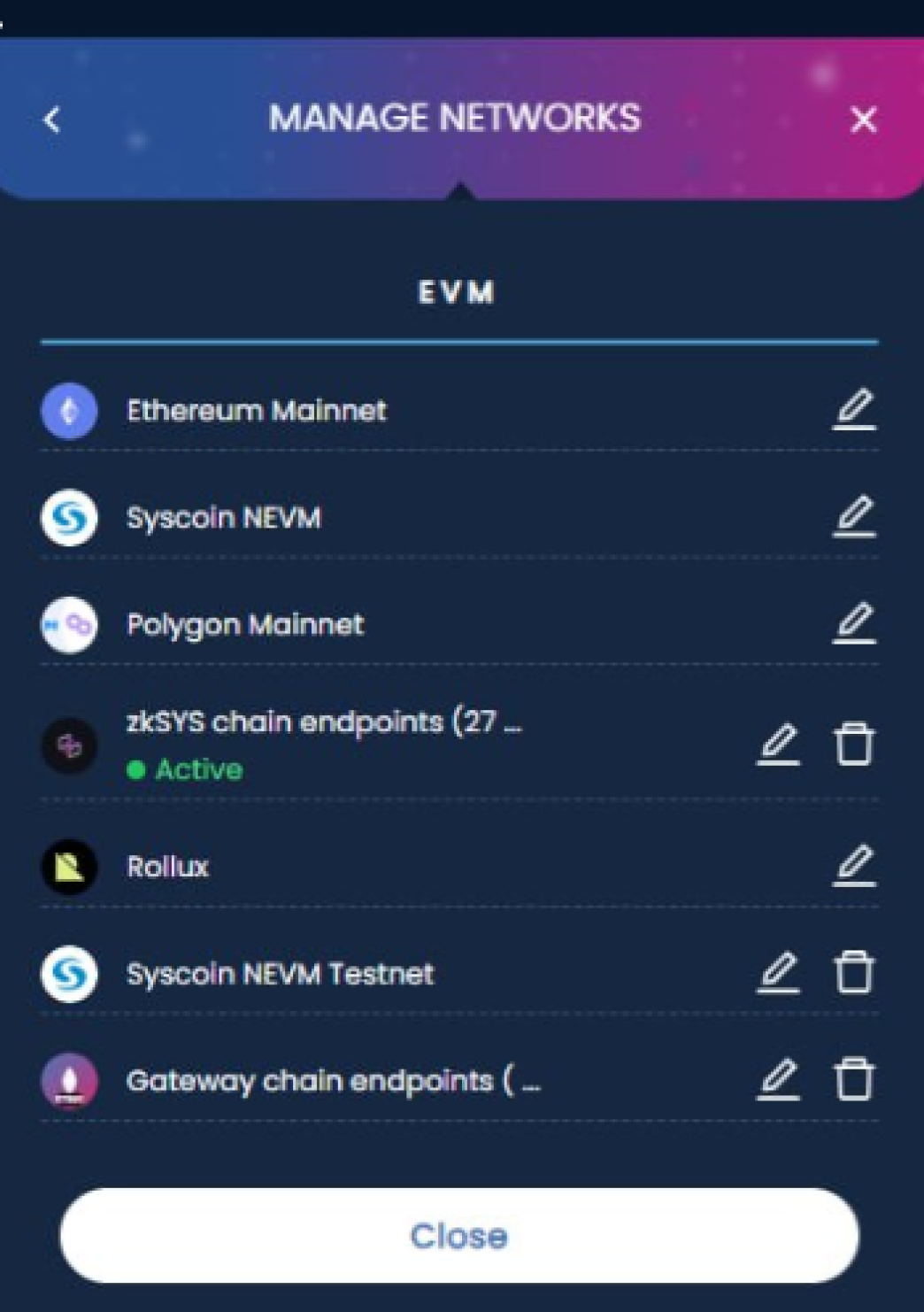
Task: Delete the Gateway chain endpoints network
Action: [854, 1079]
